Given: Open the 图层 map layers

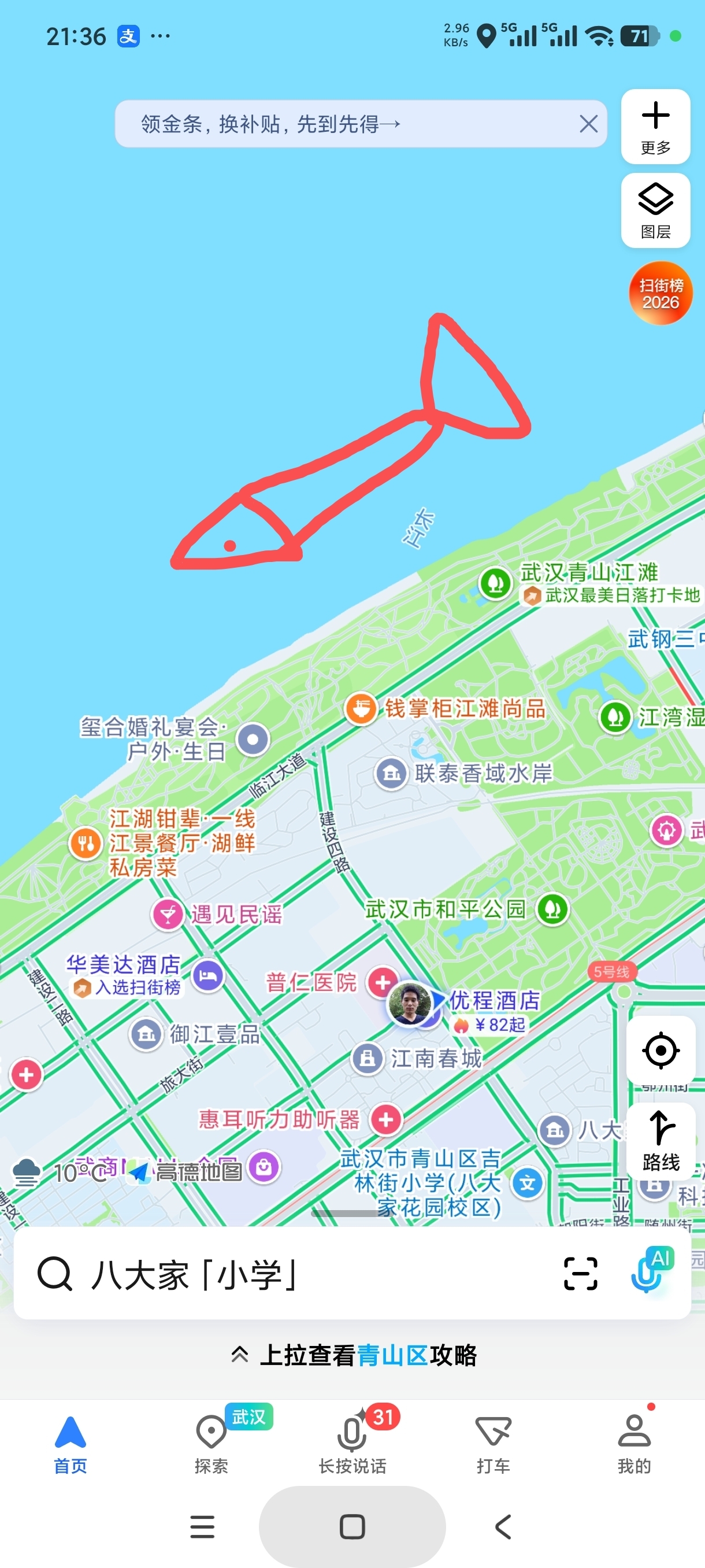Looking at the screenshot, I should (655, 210).
